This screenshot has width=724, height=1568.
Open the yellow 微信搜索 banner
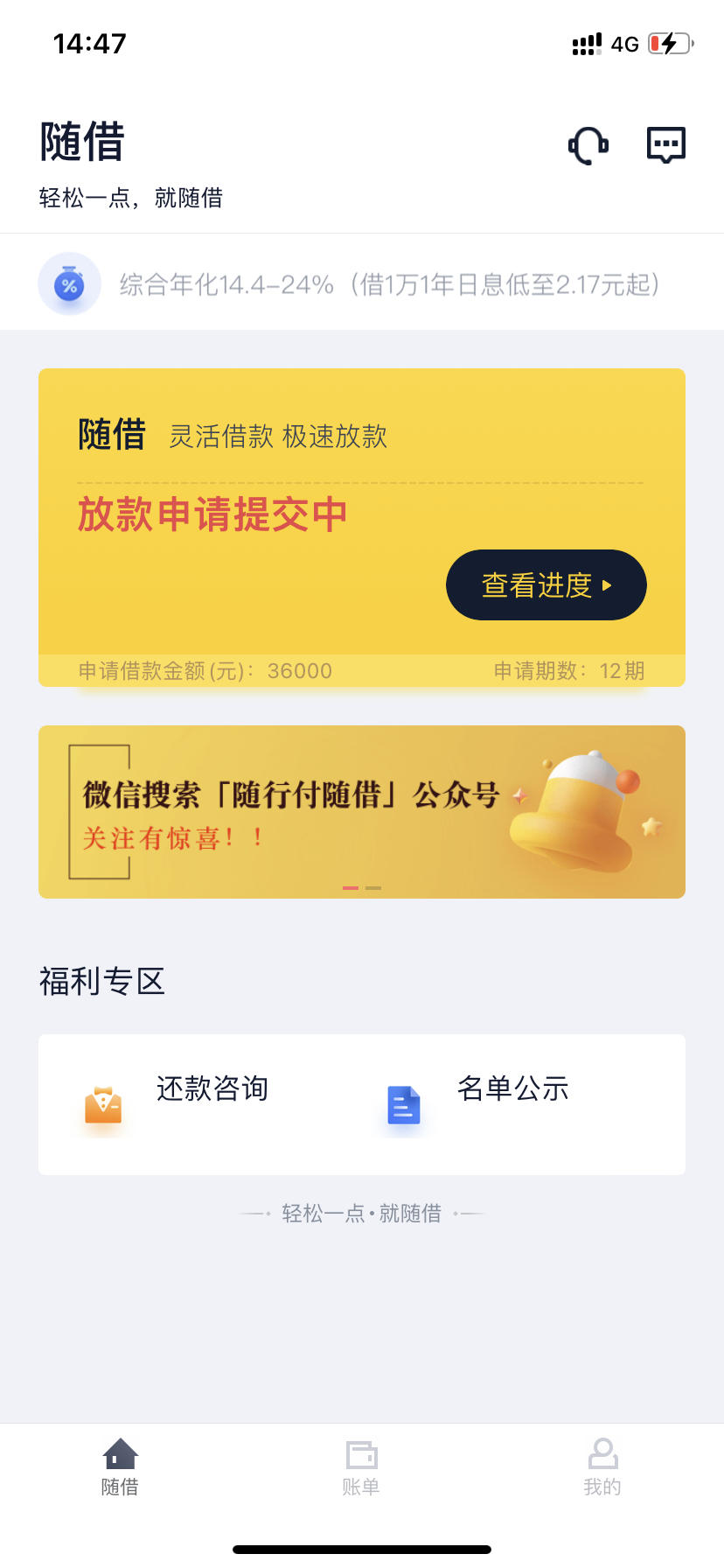click(x=361, y=811)
